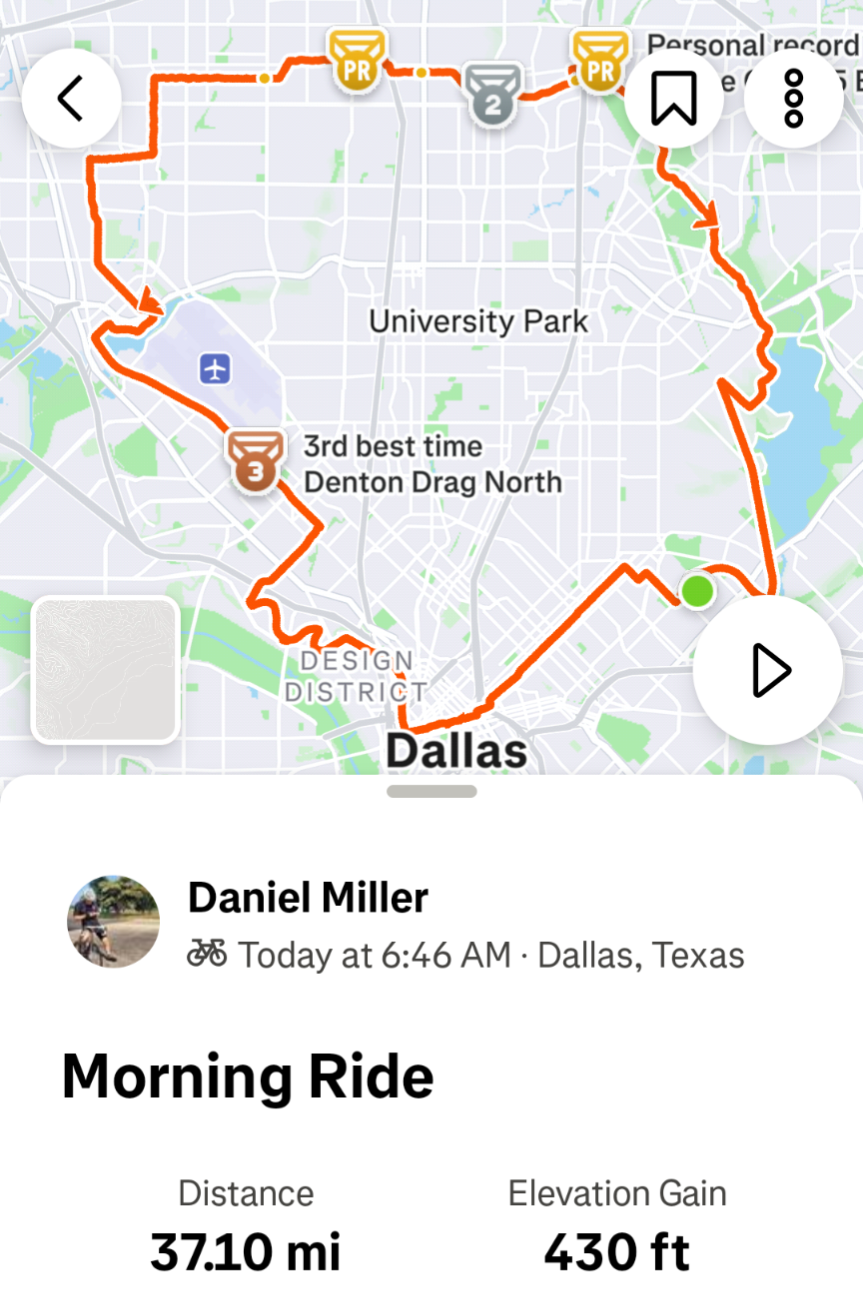Click the green ride start marker
Viewport: 863px width, 1314px height.
pyautogui.click(x=697, y=591)
